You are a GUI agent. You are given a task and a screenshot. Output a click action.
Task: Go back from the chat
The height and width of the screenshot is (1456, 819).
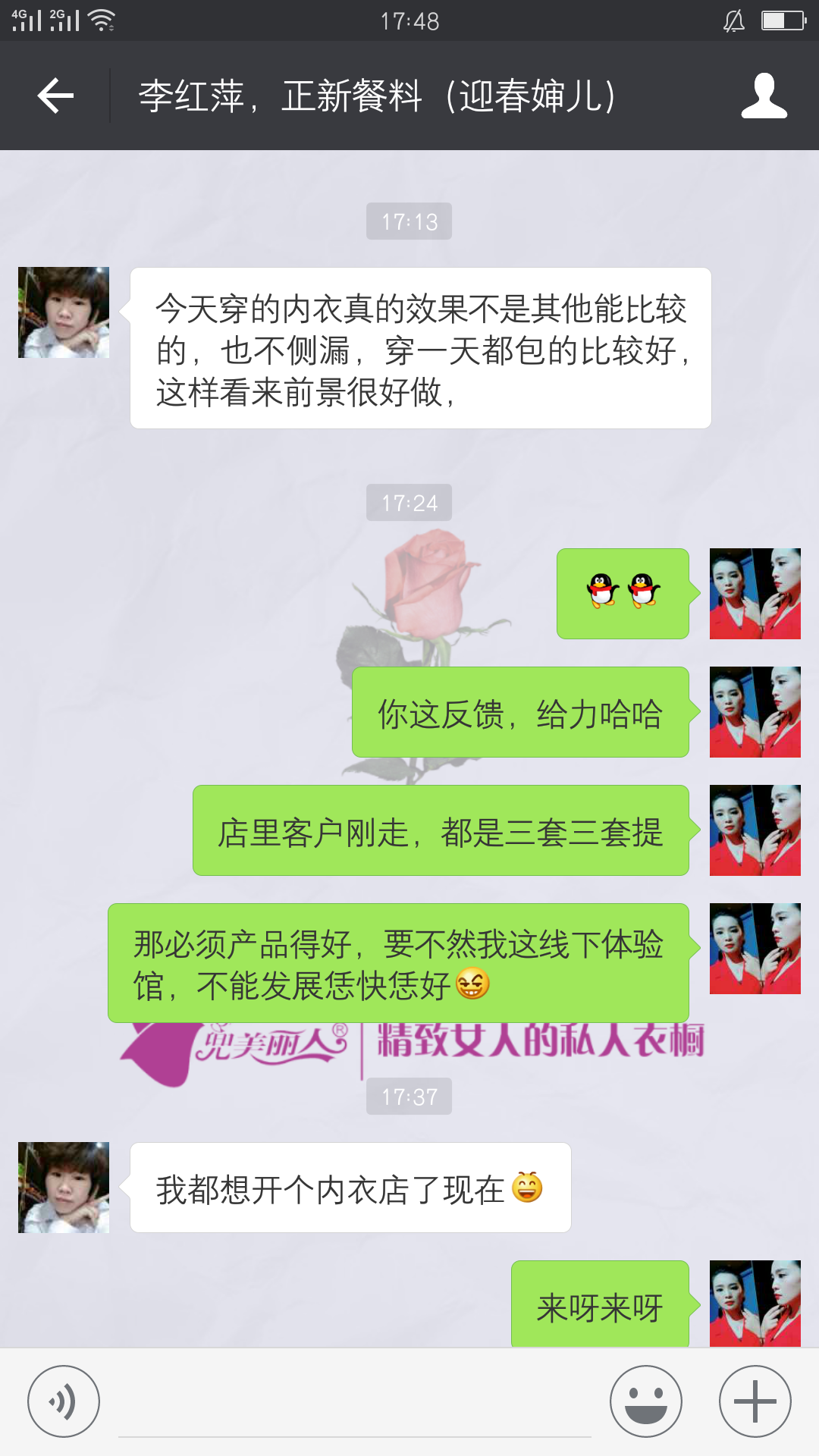tap(55, 96)
